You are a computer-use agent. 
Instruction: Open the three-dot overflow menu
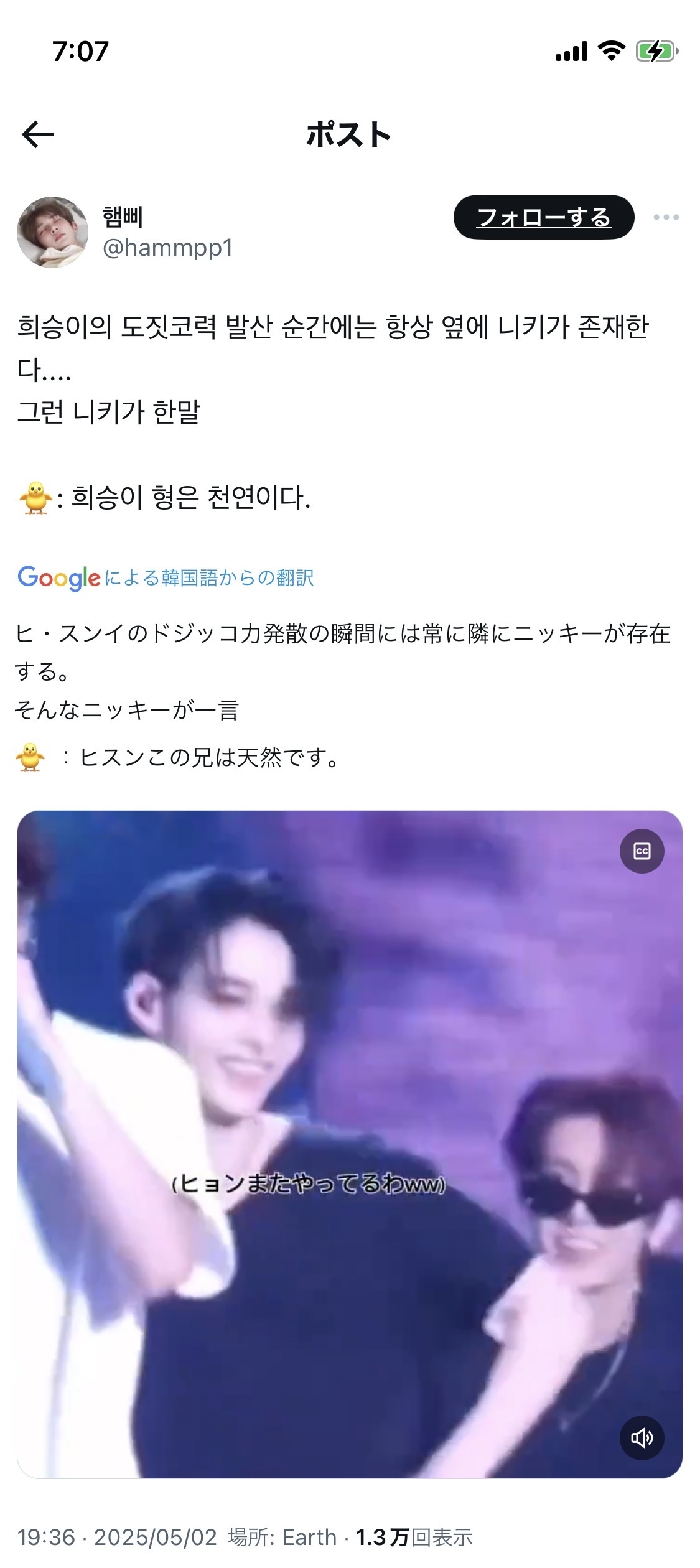pos(666,217)
